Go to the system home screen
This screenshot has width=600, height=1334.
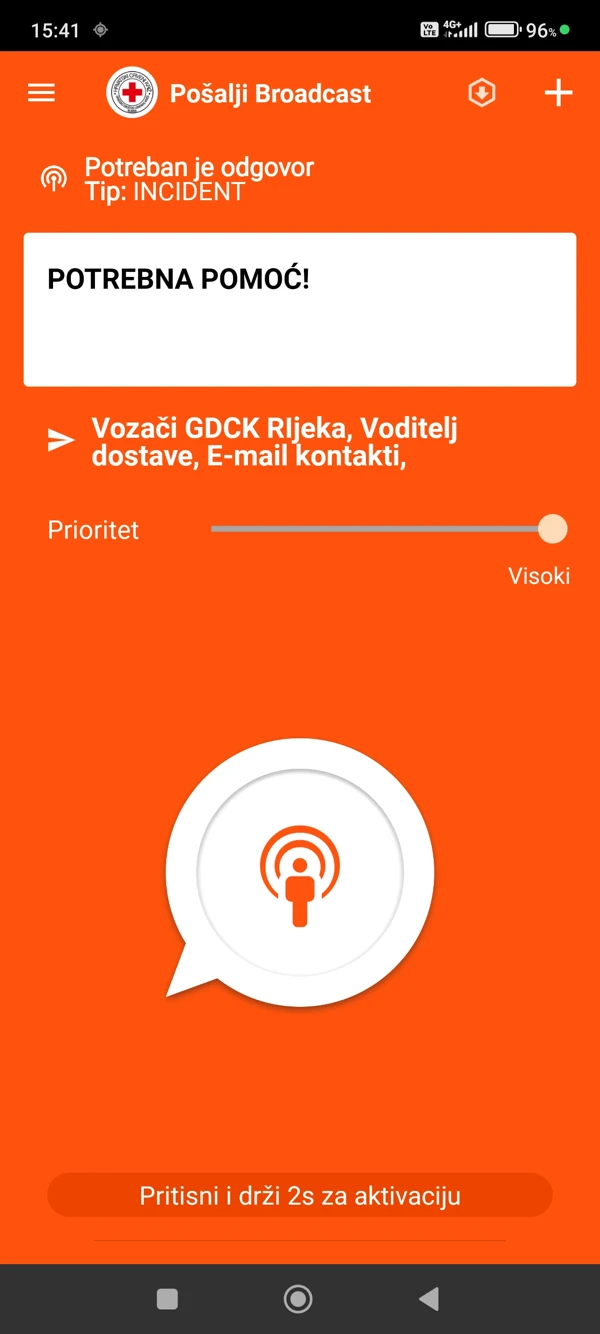point(298,1298)
